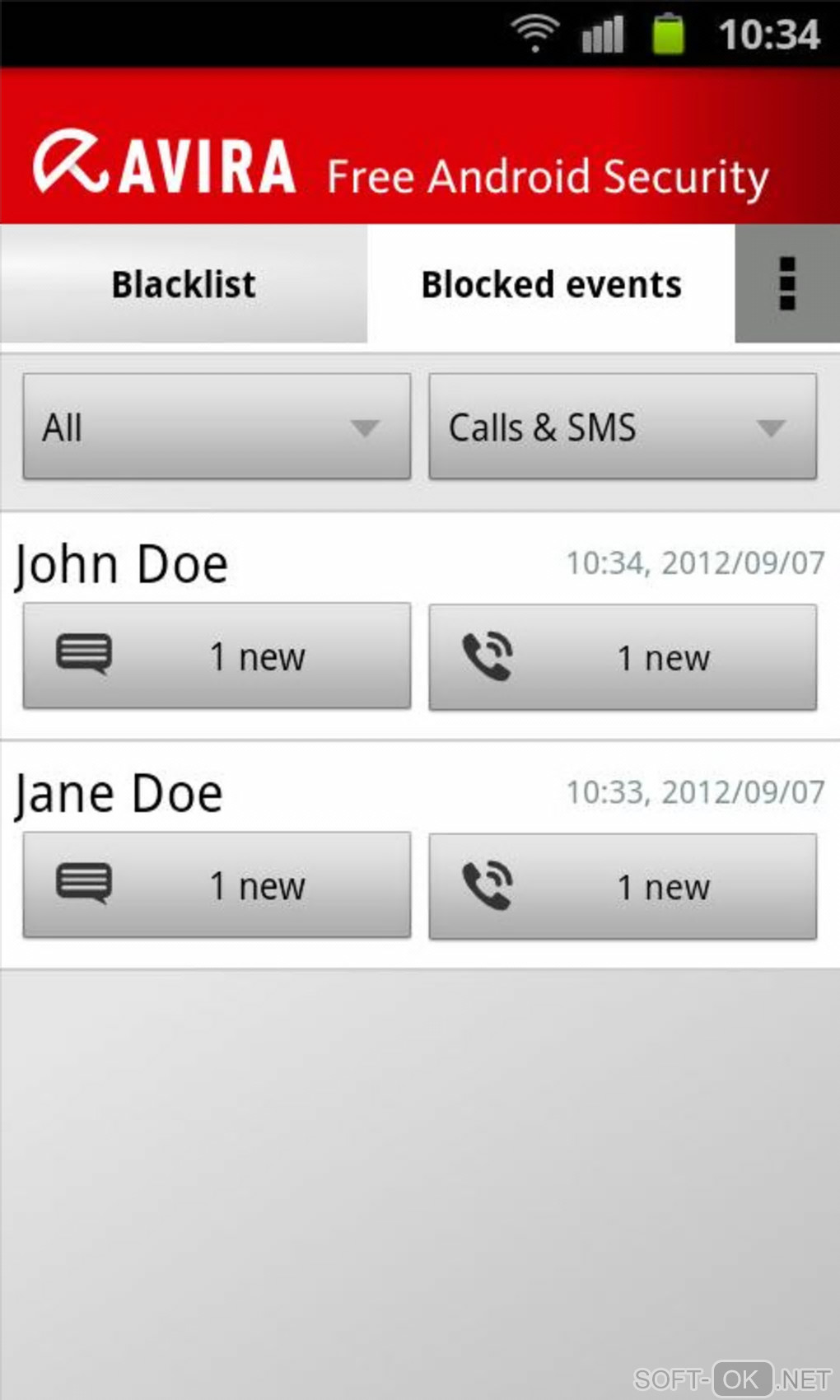Screen dimensions: 840x1400
Task: Expand the All filter dropdown
Action: 217,427
